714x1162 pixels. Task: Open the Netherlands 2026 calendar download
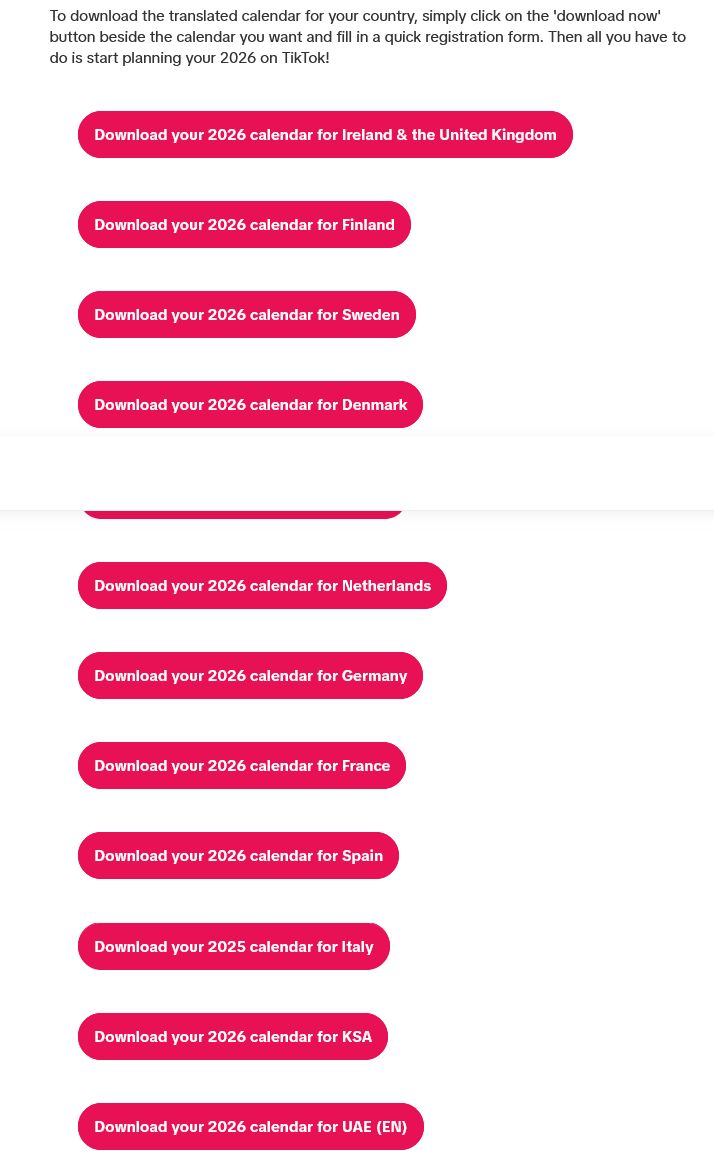click(262, 585)
